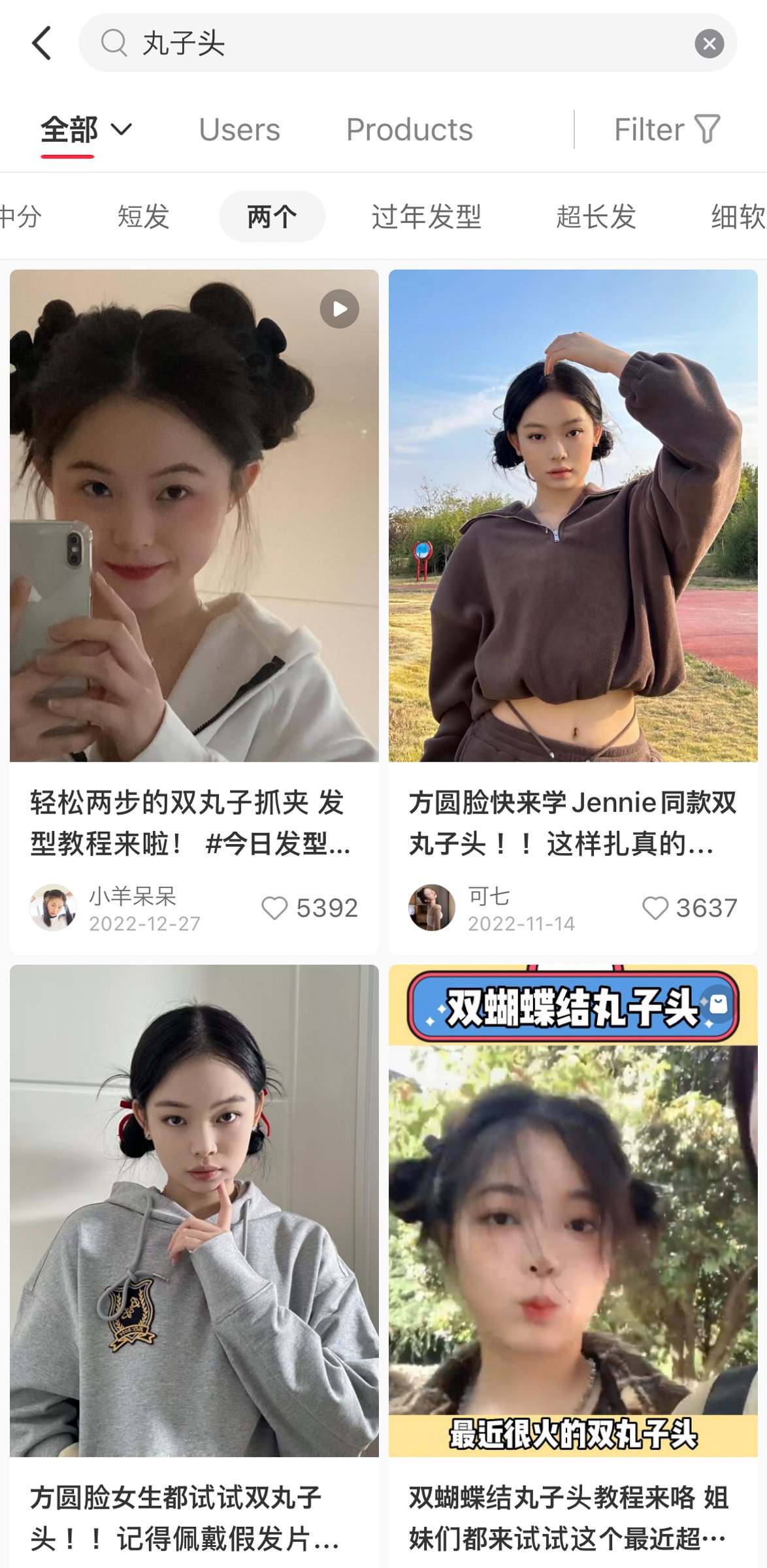This screenshot has height=1568, width=767.
Task: Switch to the Users tab
Action: tap(239, 129)
